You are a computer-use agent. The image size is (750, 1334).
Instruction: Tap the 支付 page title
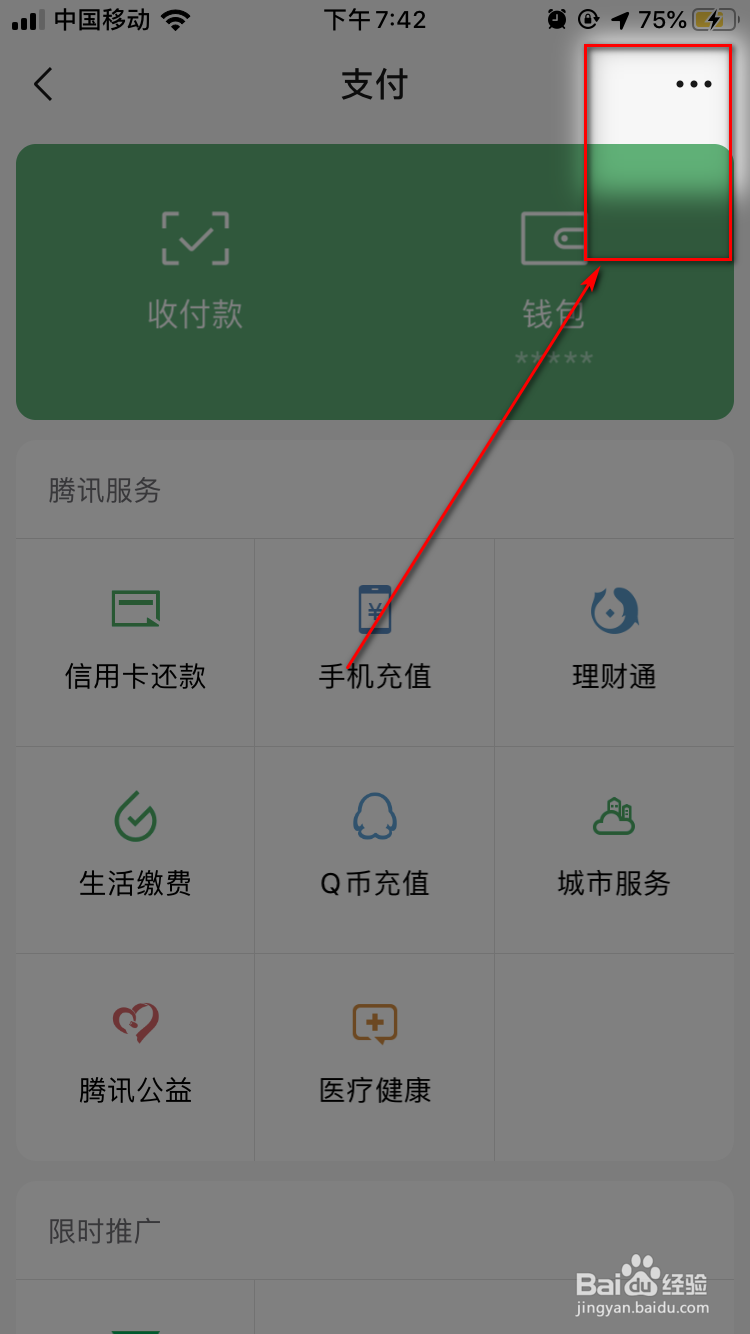coord(374,84)
